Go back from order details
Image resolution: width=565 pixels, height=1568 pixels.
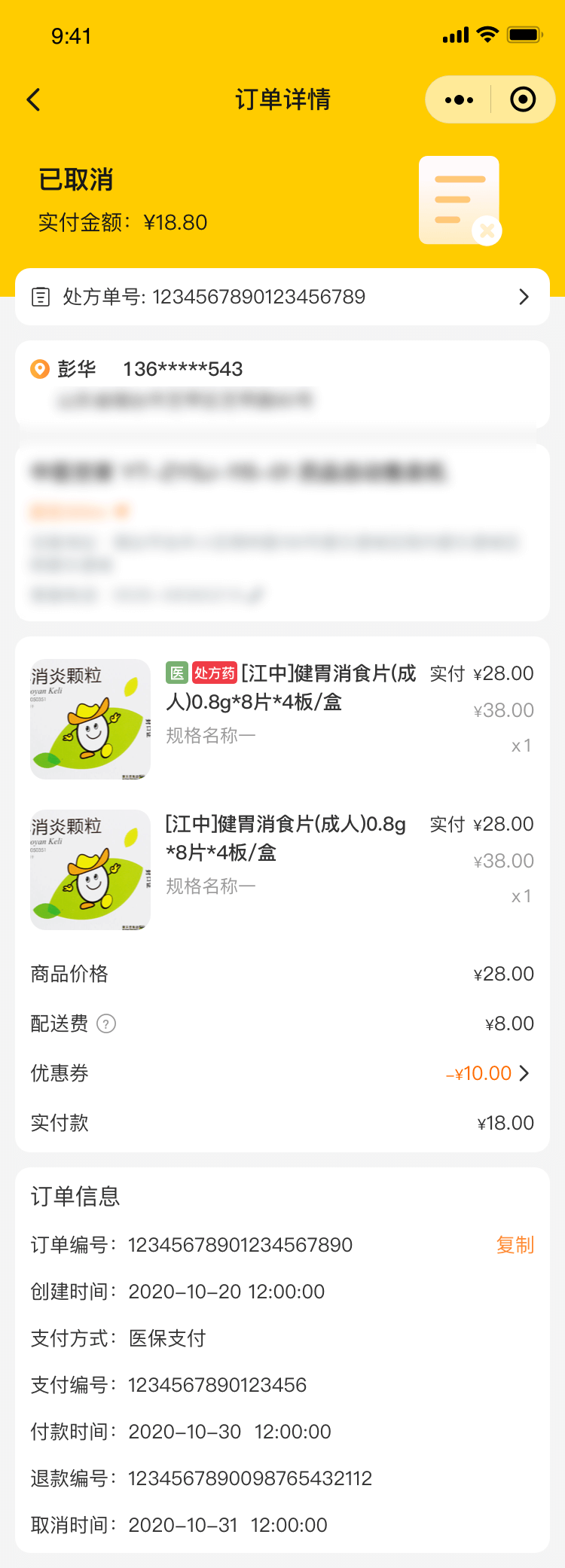[x=34, y=99]
